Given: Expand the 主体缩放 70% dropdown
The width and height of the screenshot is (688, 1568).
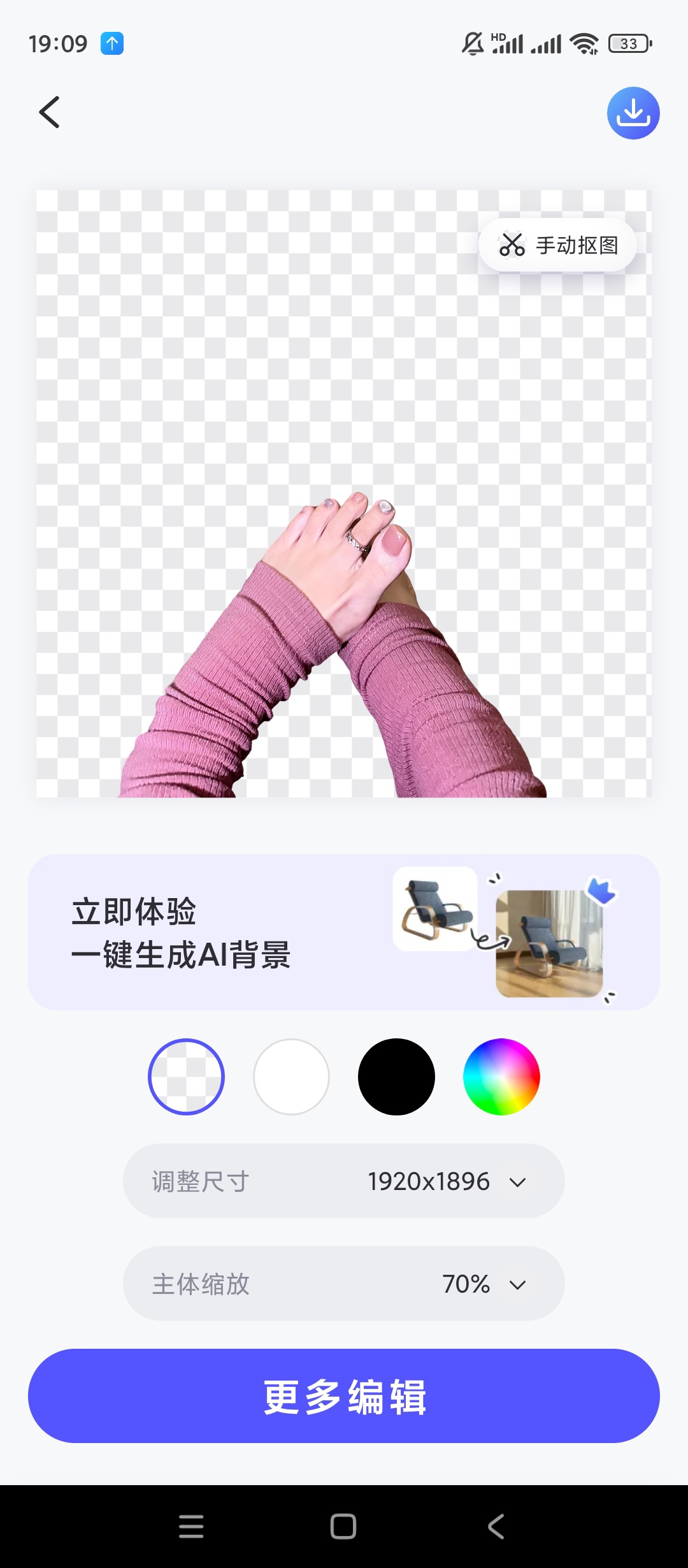Looking at the screenshot, I should 344,1284.
